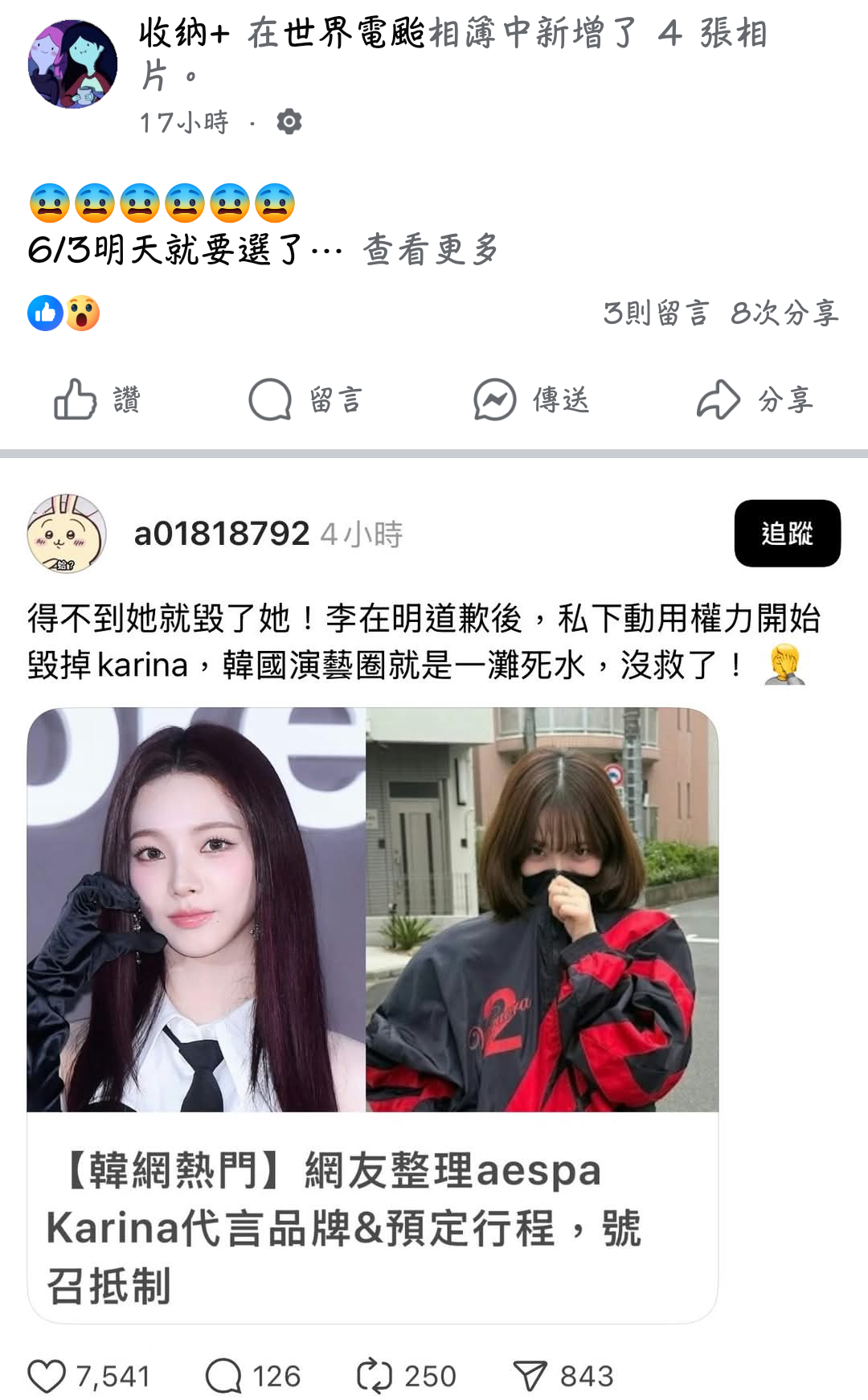
Task: Send 收纳+ post via 傳送
Action: [x=531, y=399]
